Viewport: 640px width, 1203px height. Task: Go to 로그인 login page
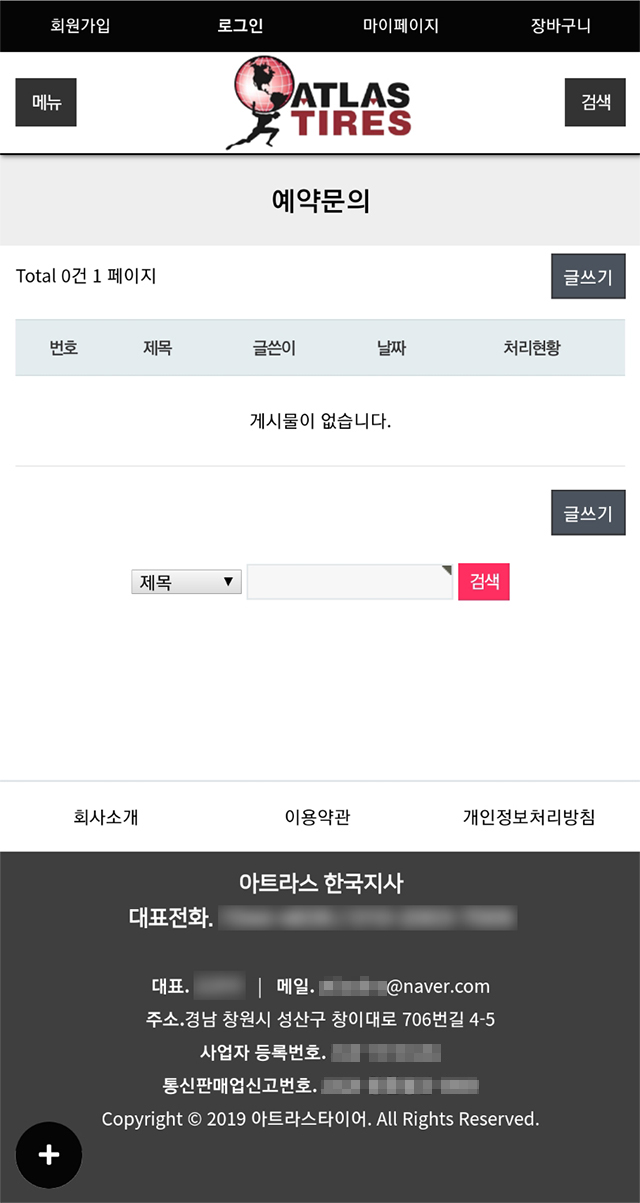[240, 26]
